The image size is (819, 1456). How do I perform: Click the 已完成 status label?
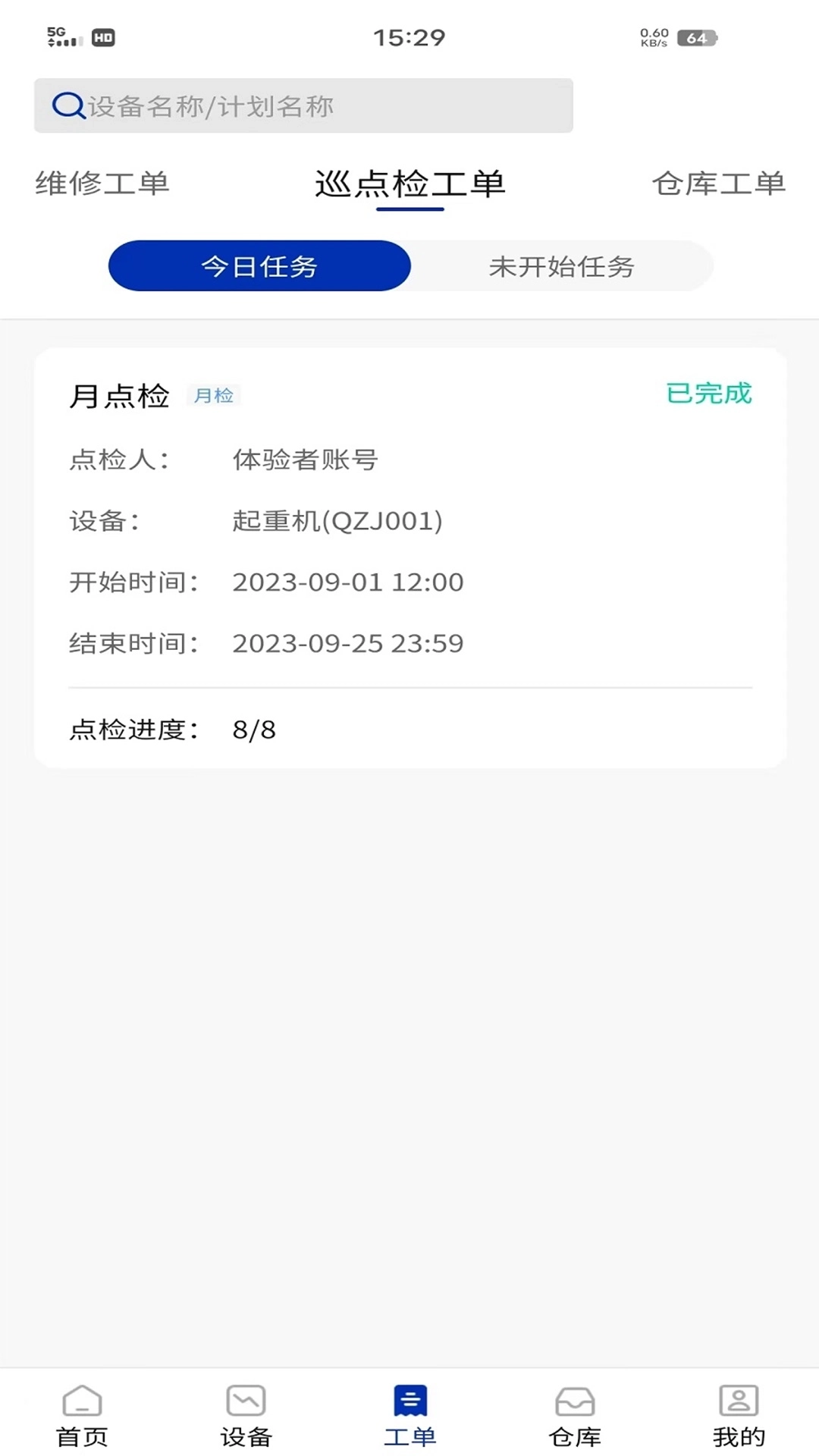(x=708, y=394)
